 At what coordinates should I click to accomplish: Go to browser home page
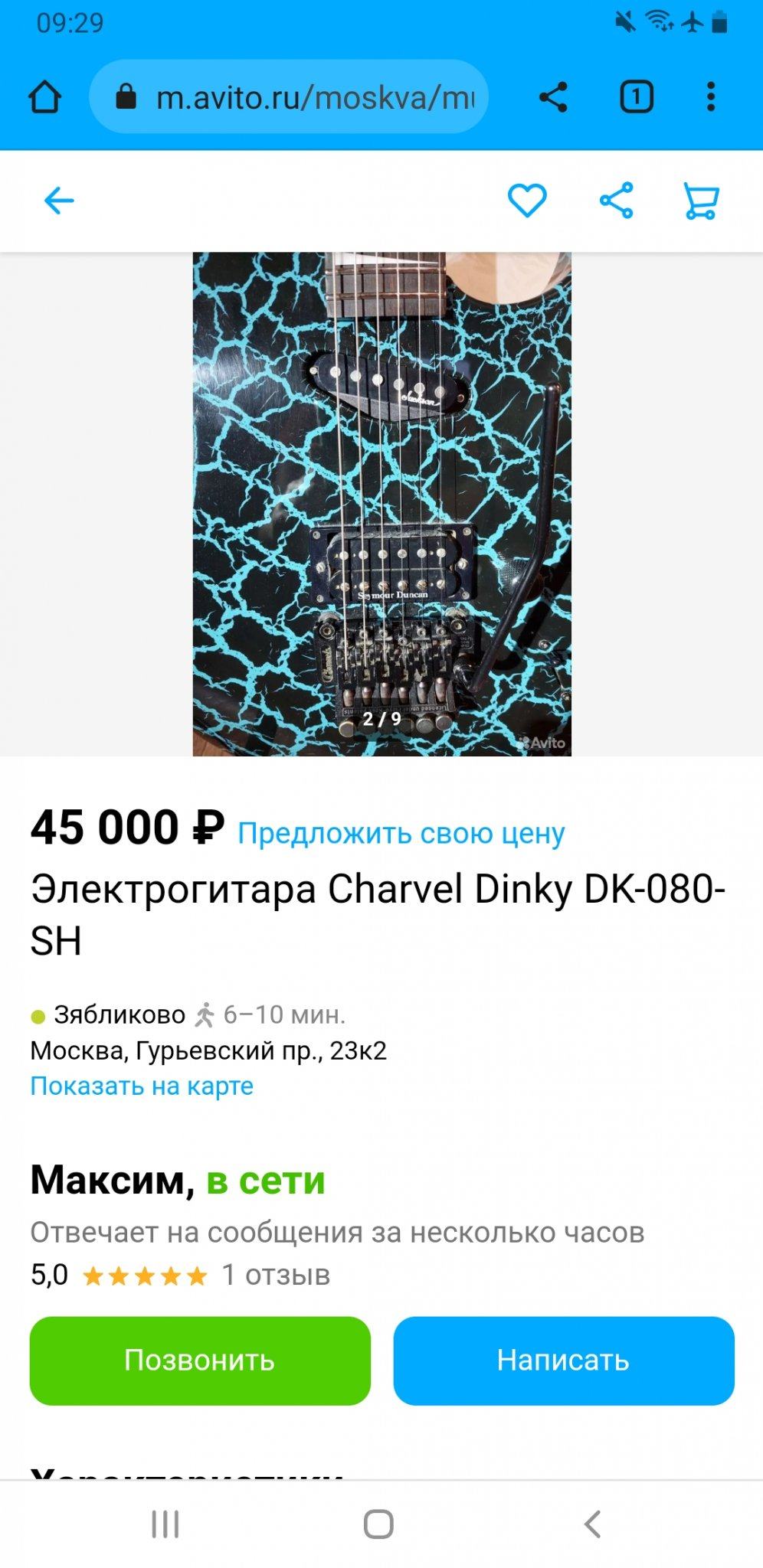click(x=44, y=97)
